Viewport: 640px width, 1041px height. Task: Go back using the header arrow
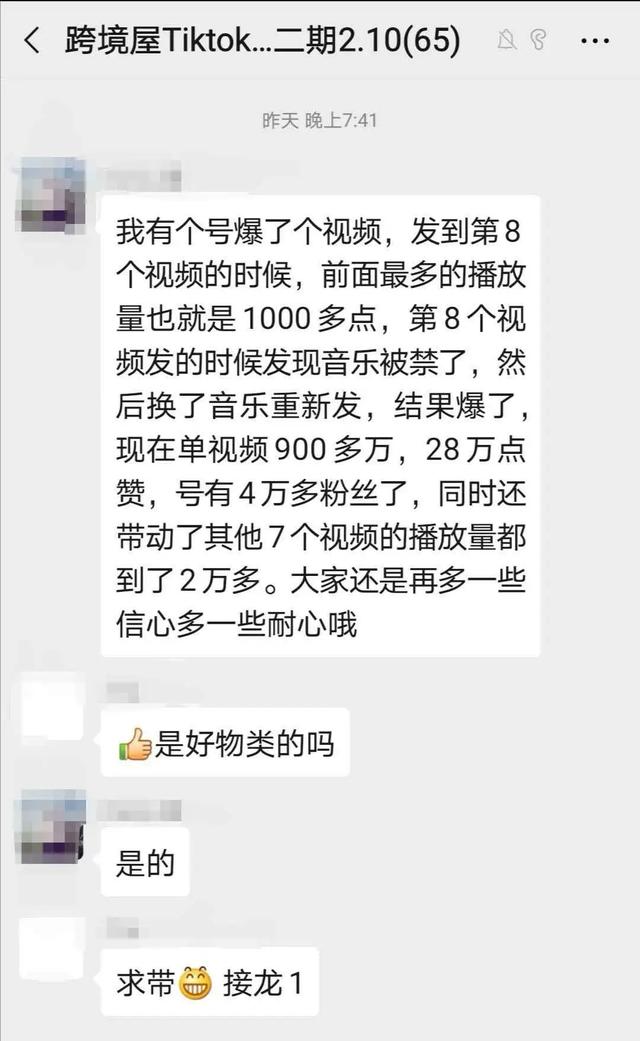click(x=31, y=40)
